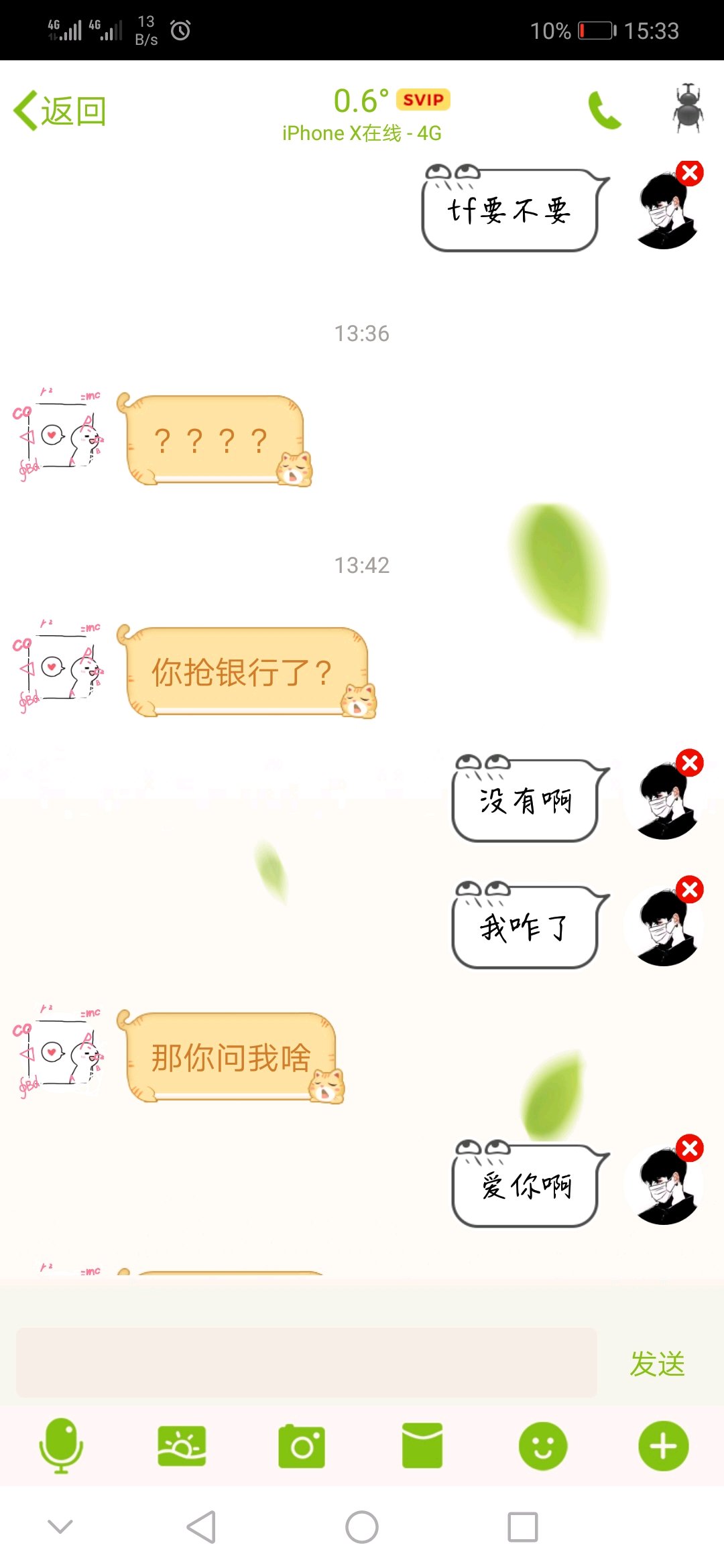Start a voice call with the phone icon
724x1568 pixels.
click(x=605, y=111)
